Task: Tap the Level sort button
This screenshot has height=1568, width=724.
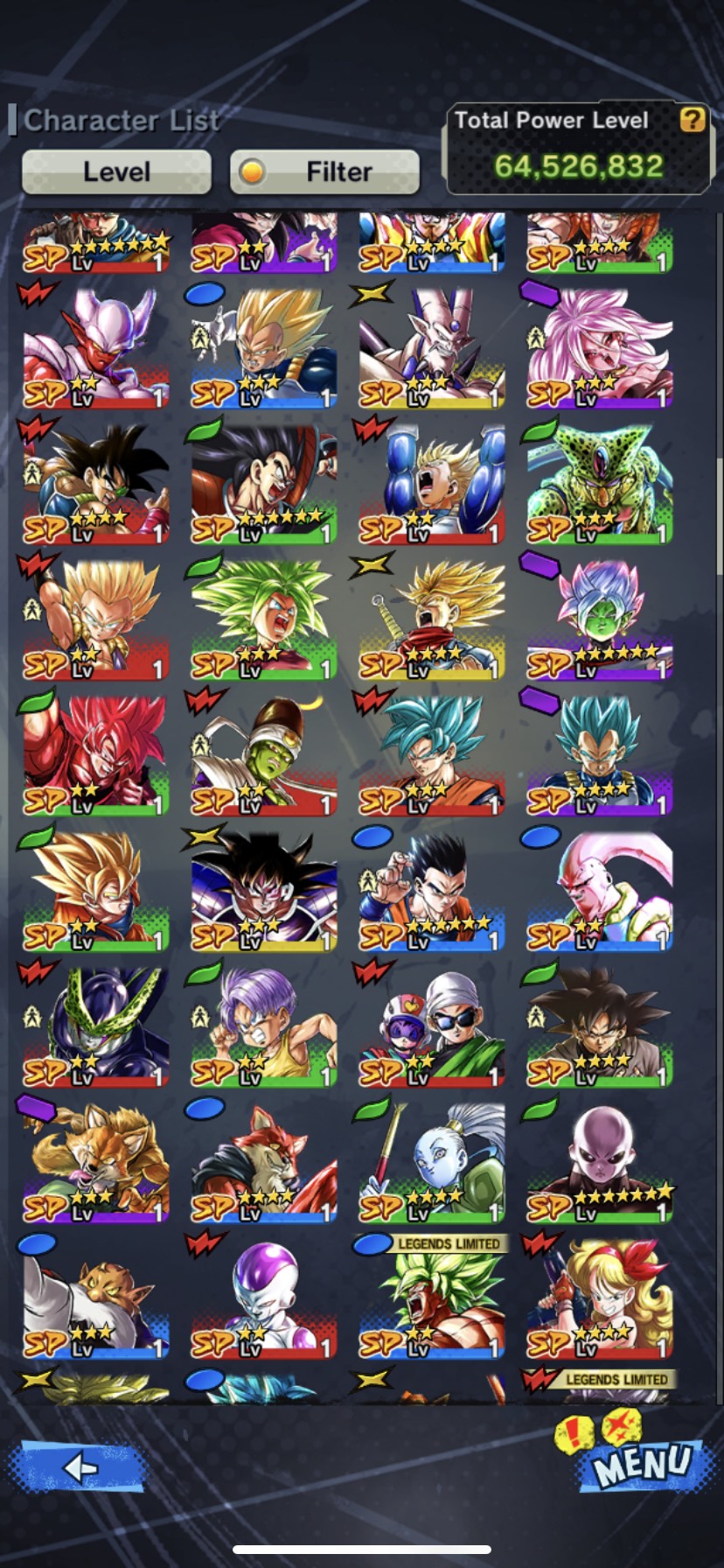Action: (x=116, y=171)
